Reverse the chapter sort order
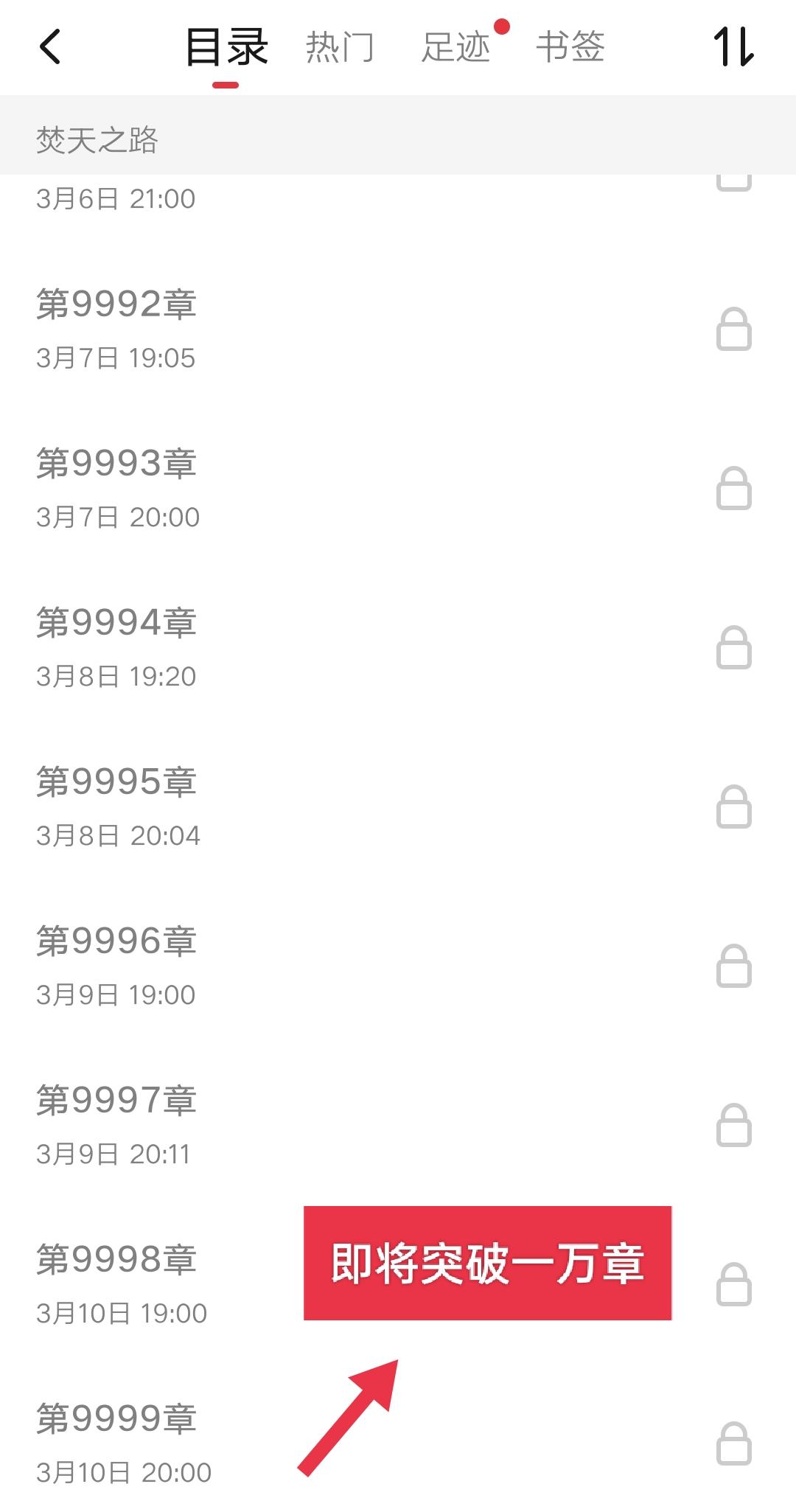This screenshot has width=796, height=1512. [x=733, y=47]
